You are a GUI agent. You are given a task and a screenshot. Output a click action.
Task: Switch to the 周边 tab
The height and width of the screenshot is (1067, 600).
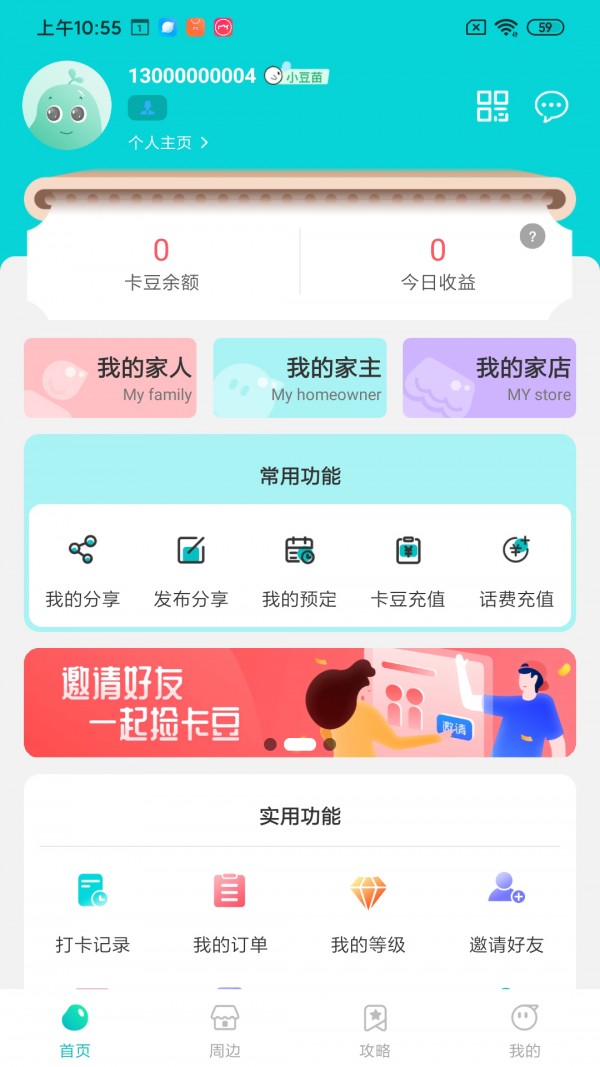224,1030
